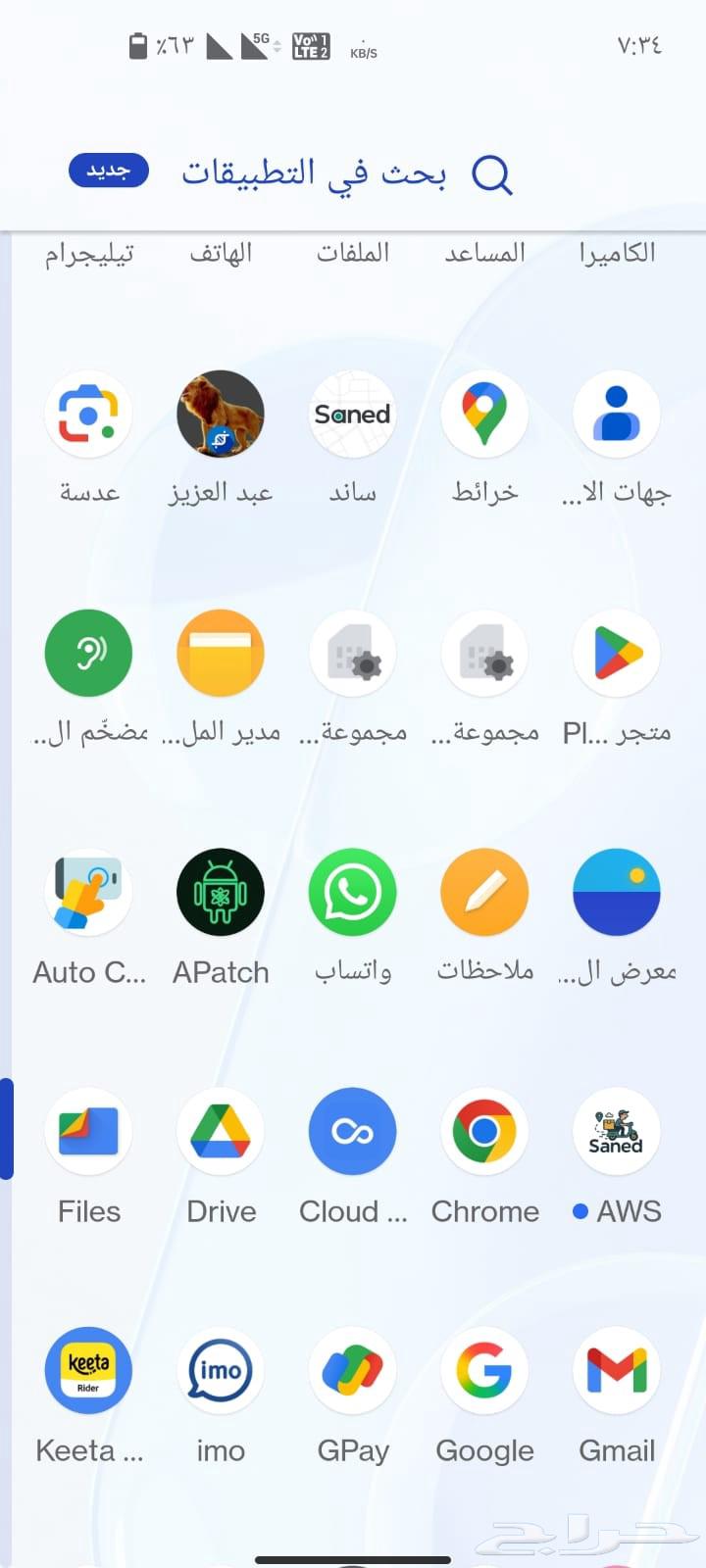Tap the blue جديد (new) badge

pyautogui.click(x=108, y=171)
